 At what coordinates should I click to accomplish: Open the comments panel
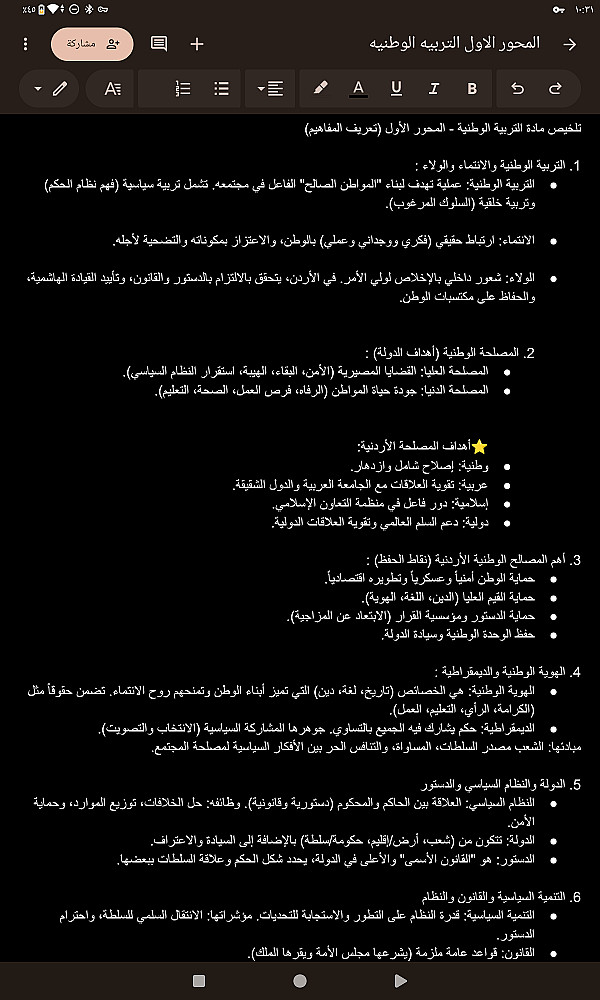(x=159, y=44)
